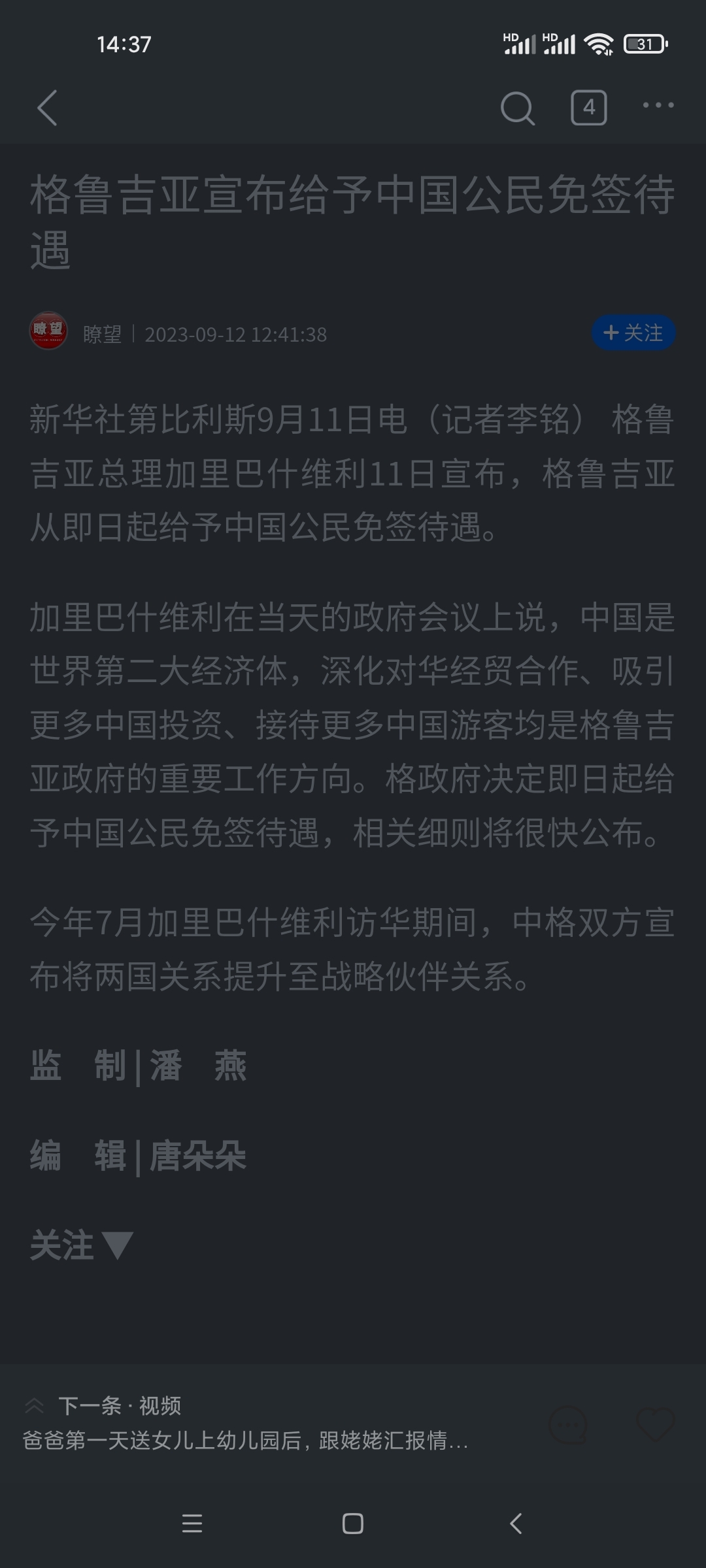Like this article with the heart
This screenshot has height=1568, width=706.
pyautogui.click(x=655, y=1424)
